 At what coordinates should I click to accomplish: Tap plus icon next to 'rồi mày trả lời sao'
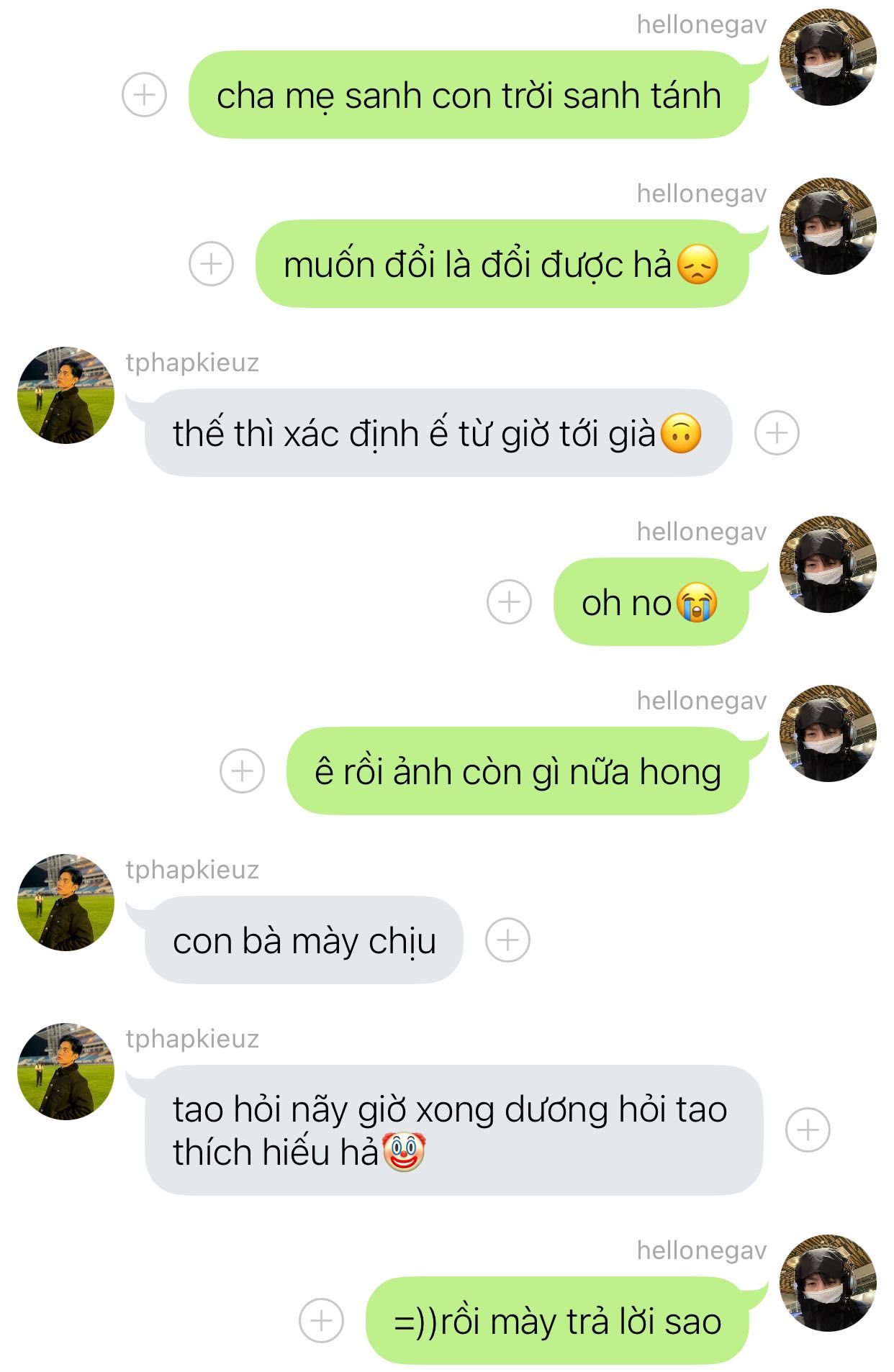(321, 1320)
